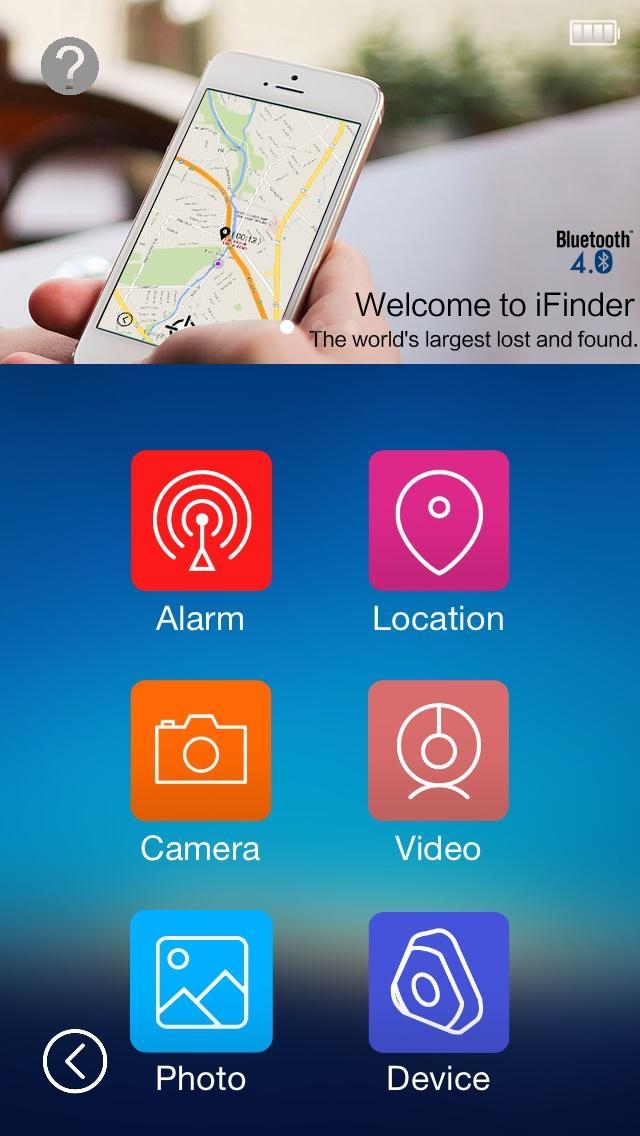Open the Alarm feature
Image resolution: width=640 pixels, height=1136 pixels.
201,520
